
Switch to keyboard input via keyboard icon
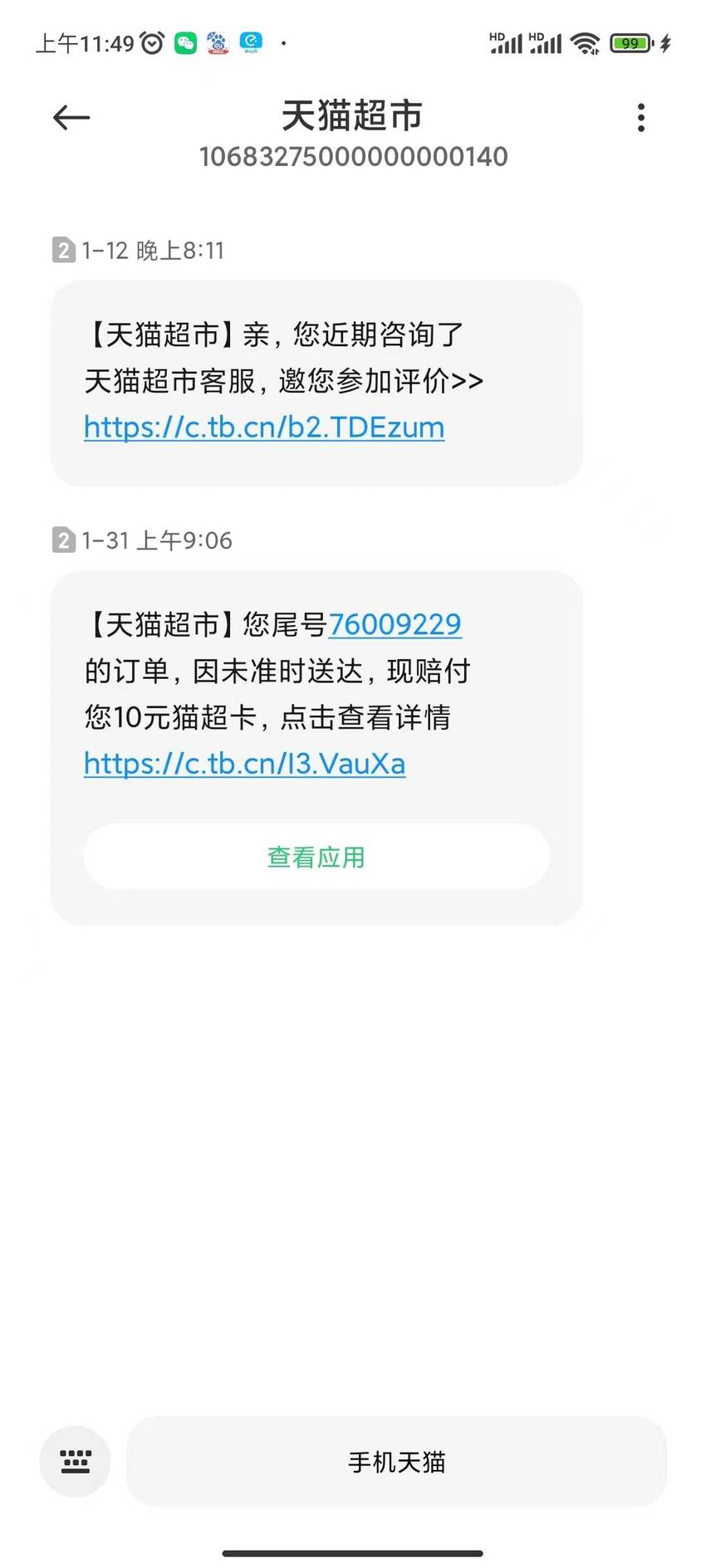(x=76, y=1462)
